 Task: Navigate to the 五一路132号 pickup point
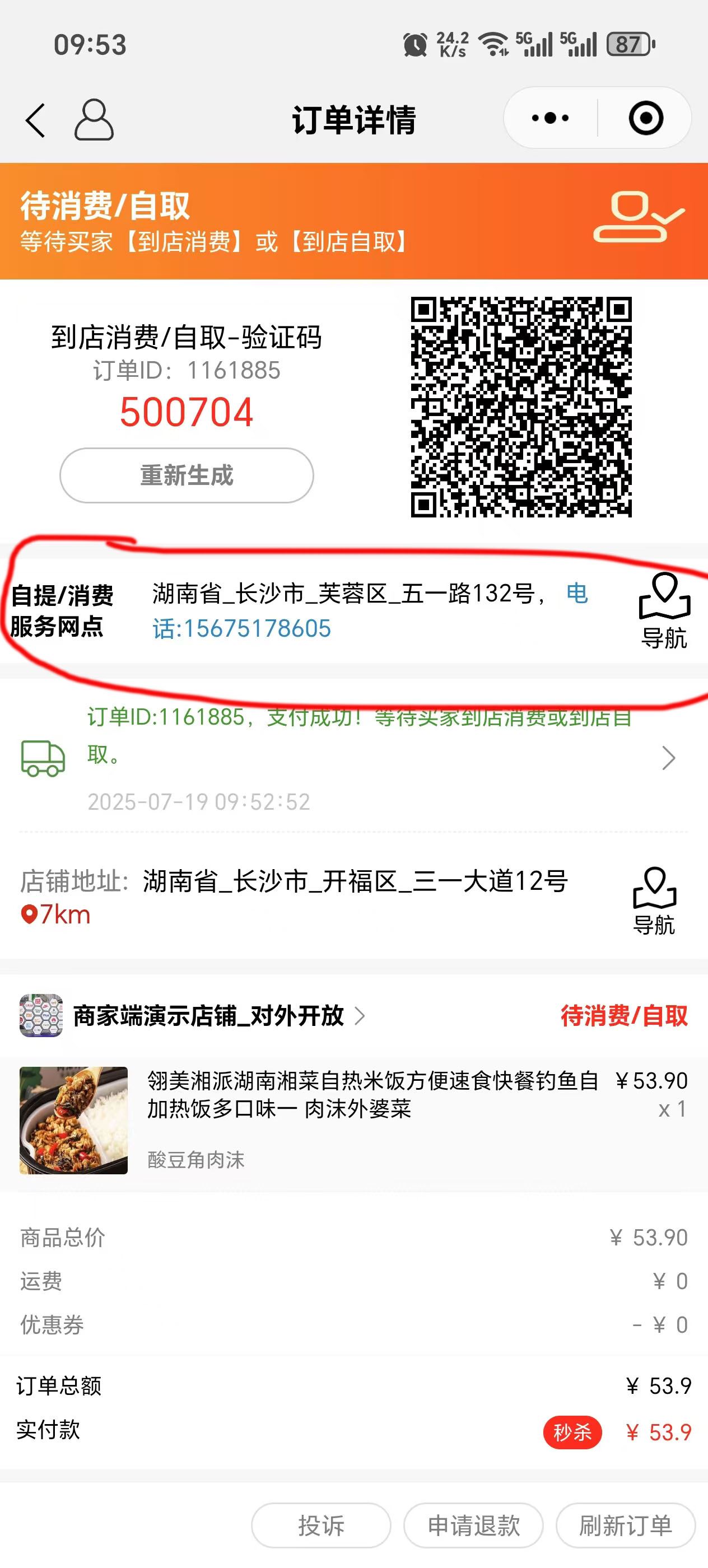pyautogui.click(x=664, y=611)
